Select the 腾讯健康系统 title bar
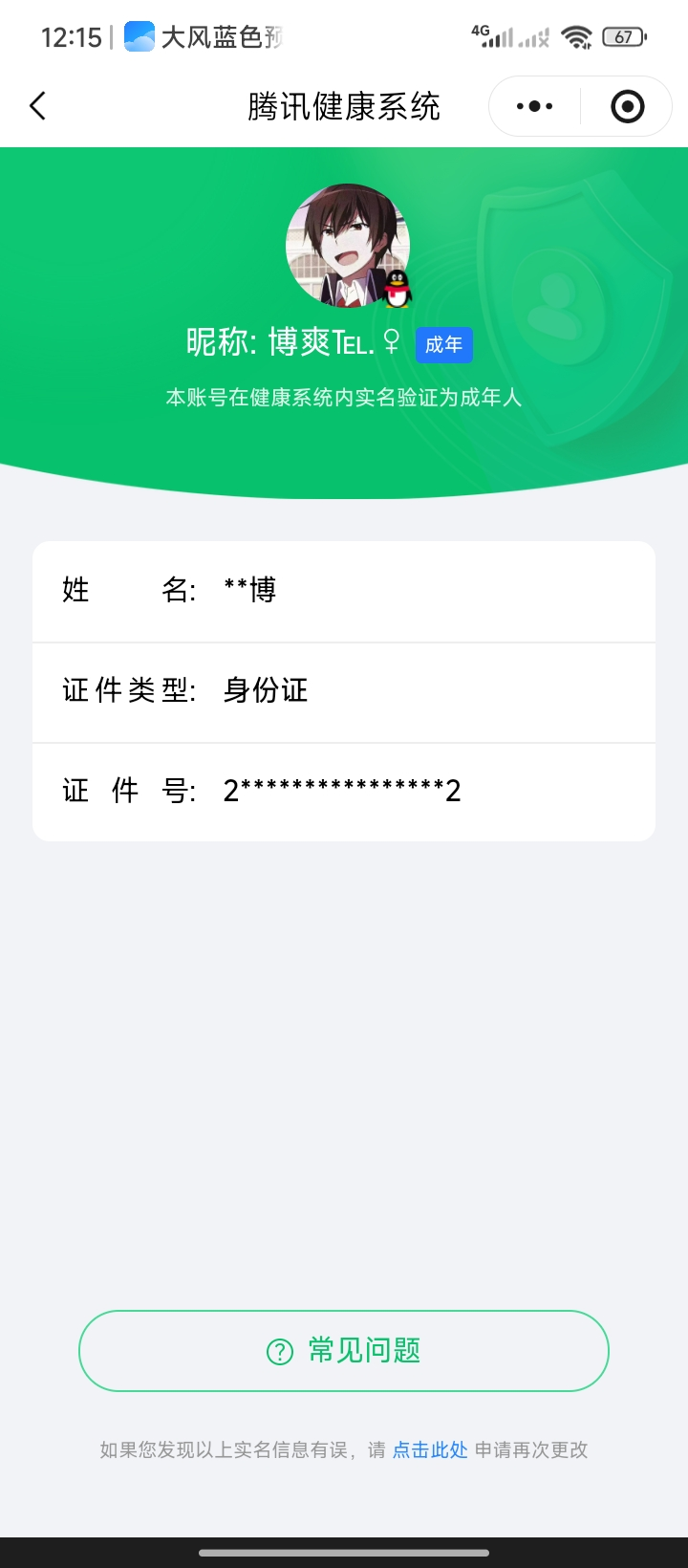 point(344,105)
